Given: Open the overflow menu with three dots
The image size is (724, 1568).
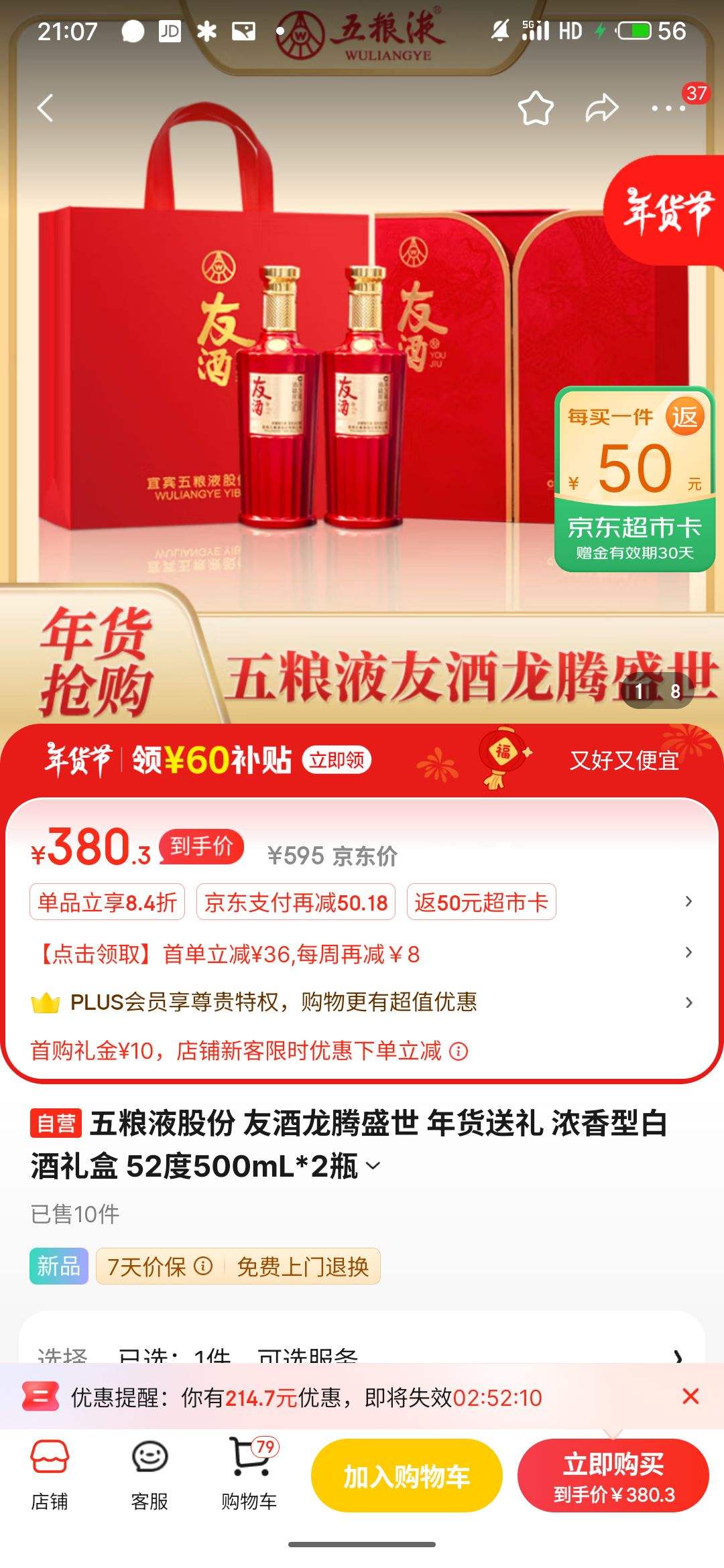Looking at the screenshot, I should (x=668, y=108).
